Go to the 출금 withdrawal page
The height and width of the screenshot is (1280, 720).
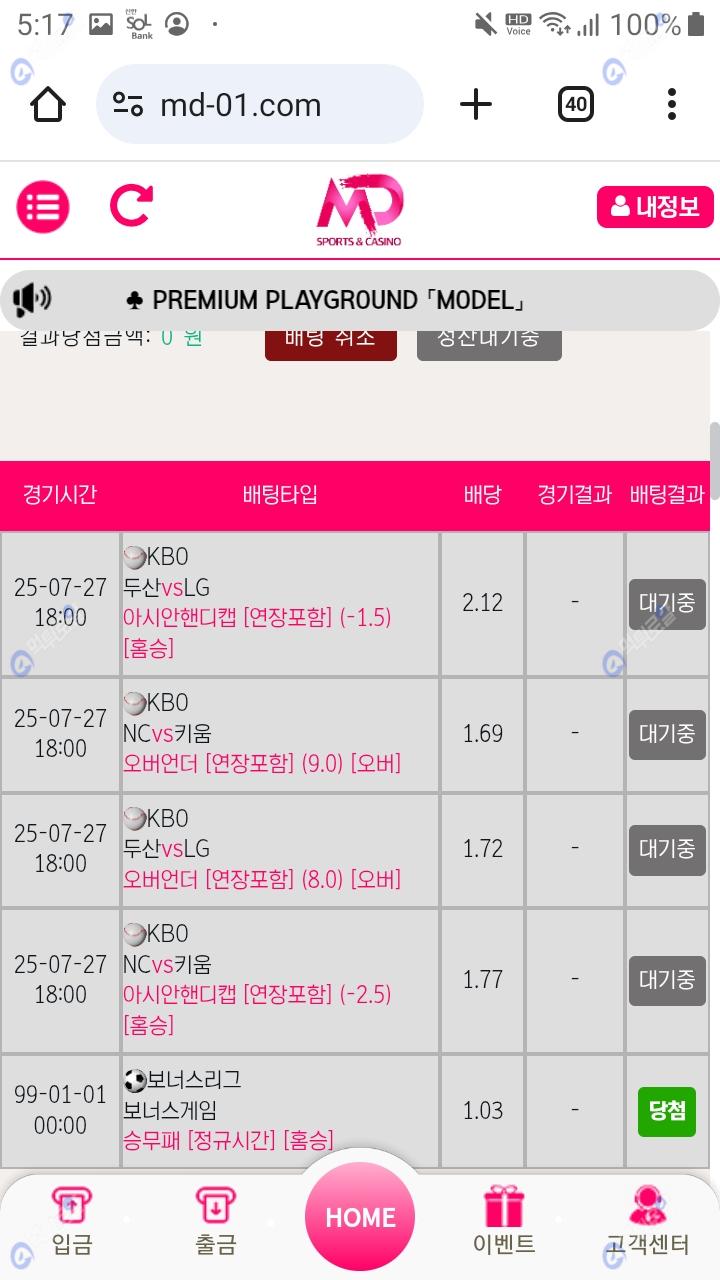click(215, 1222)
